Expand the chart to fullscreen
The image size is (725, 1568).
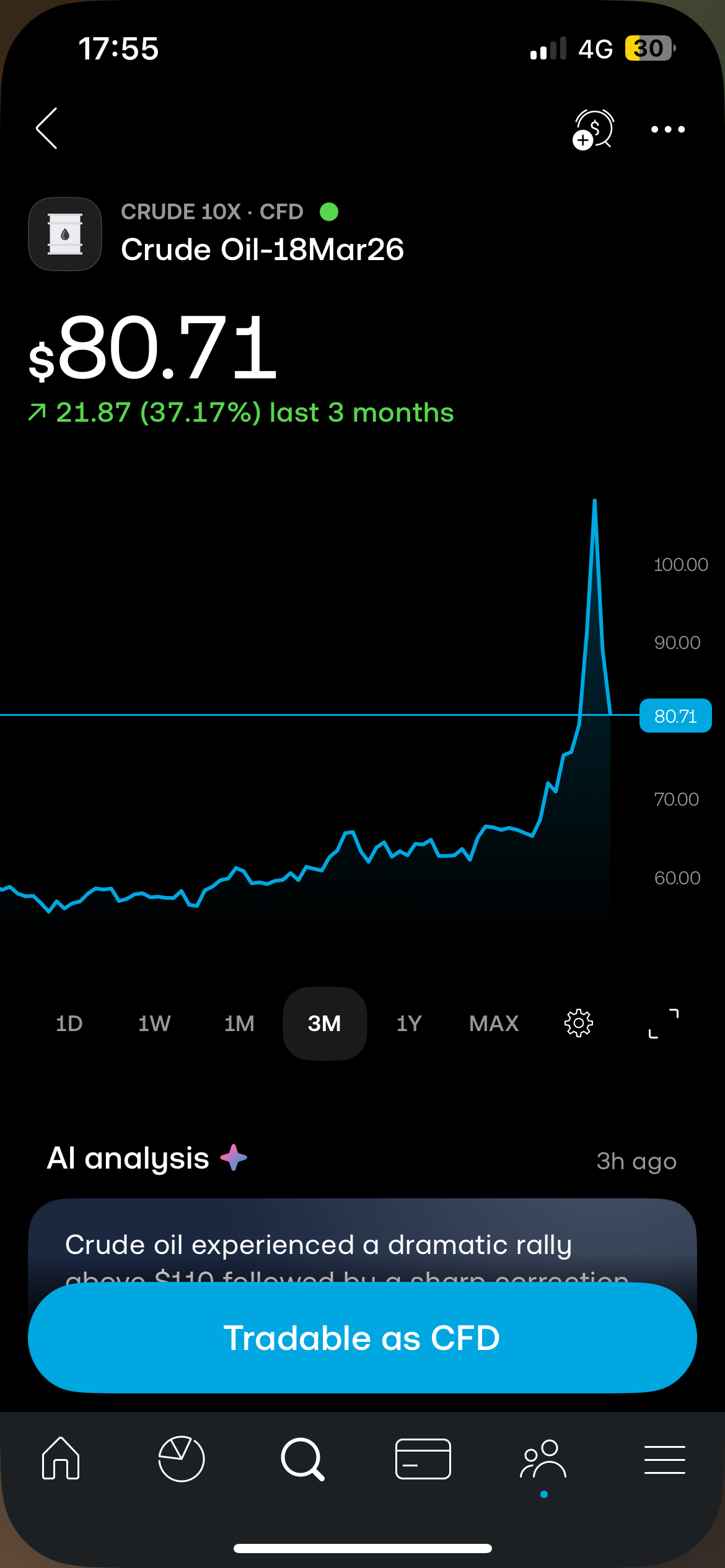[663, 1024]
